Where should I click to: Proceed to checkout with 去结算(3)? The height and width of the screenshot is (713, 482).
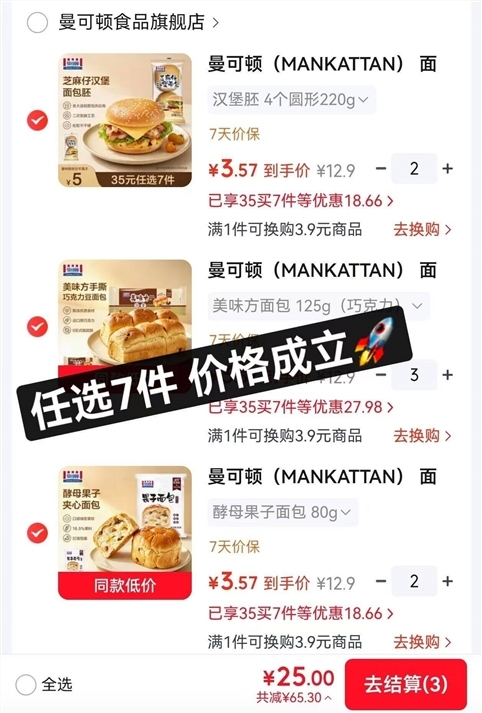pos(406,684)
